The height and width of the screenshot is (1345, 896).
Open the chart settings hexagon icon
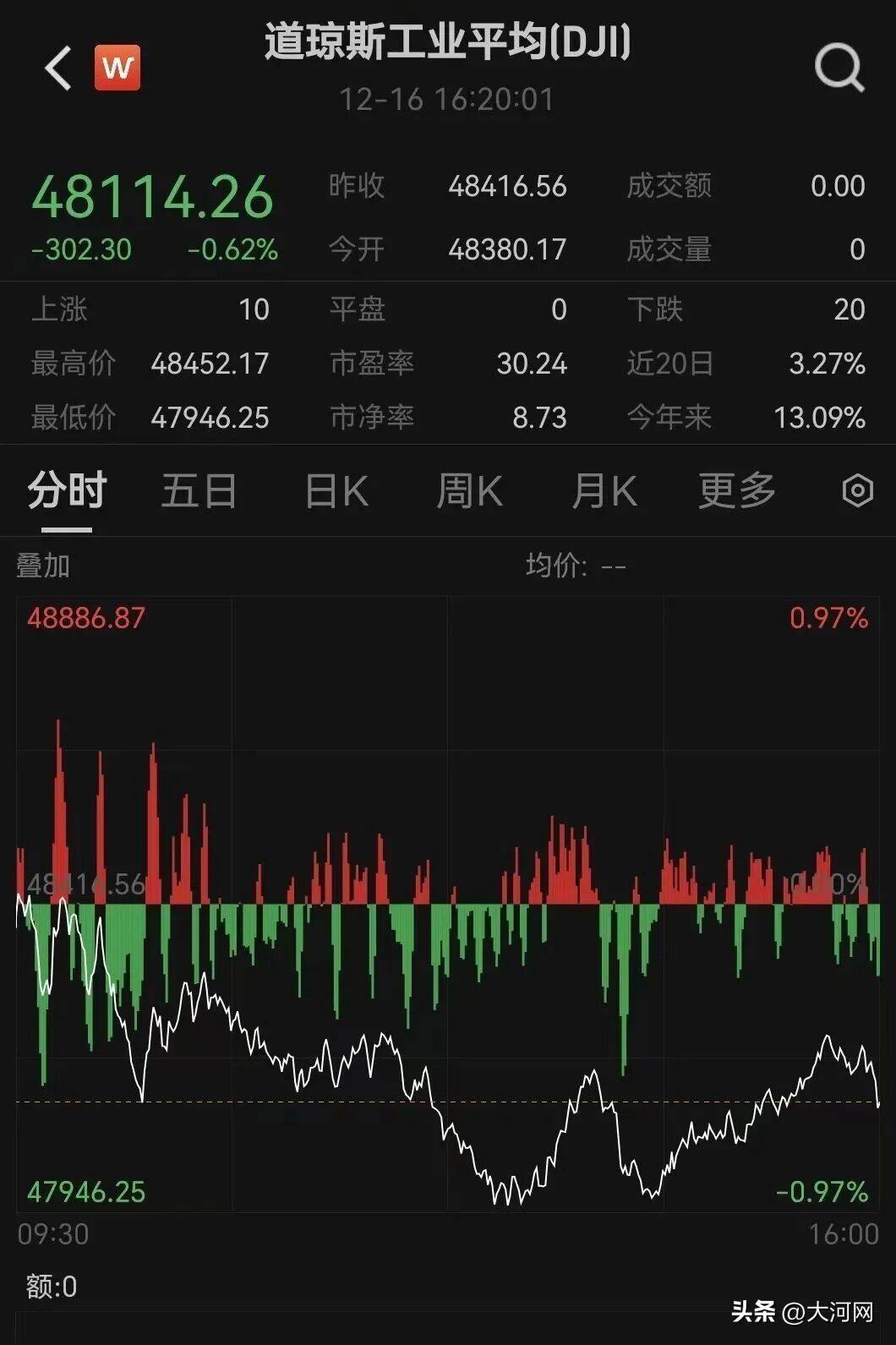[x=857, y=491]
